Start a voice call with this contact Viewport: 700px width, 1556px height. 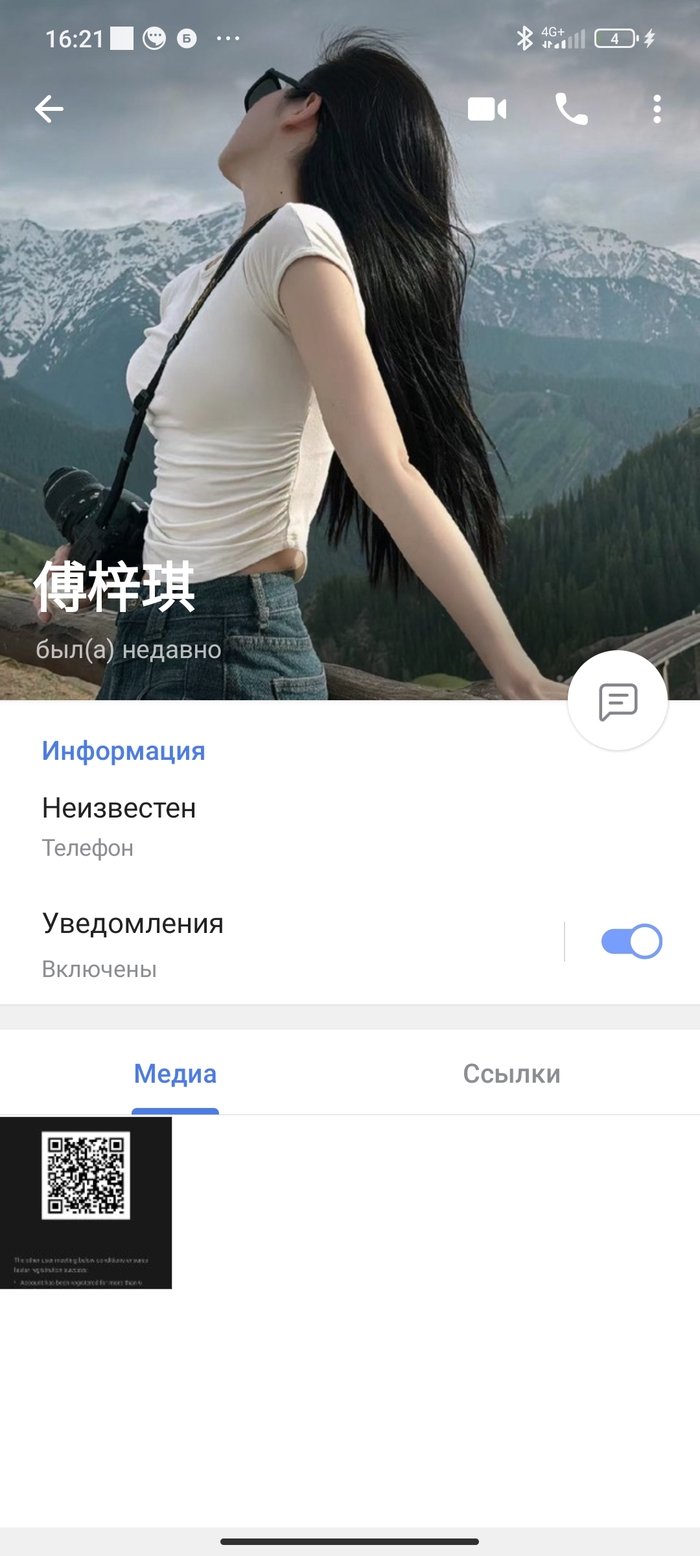tap(571, 109)
